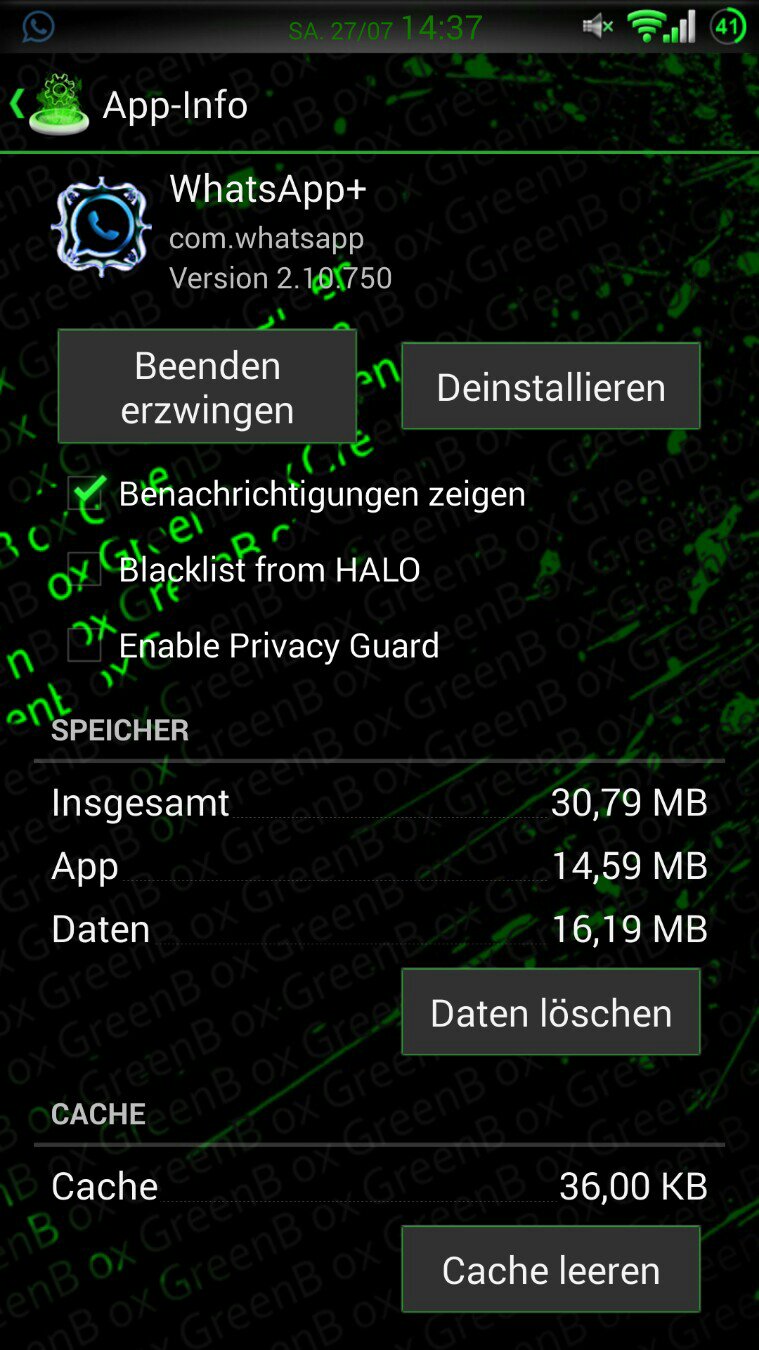Tap the Deinstallieren button
This screenshot has height=1350, width=759.
click(x=551, y=387)
